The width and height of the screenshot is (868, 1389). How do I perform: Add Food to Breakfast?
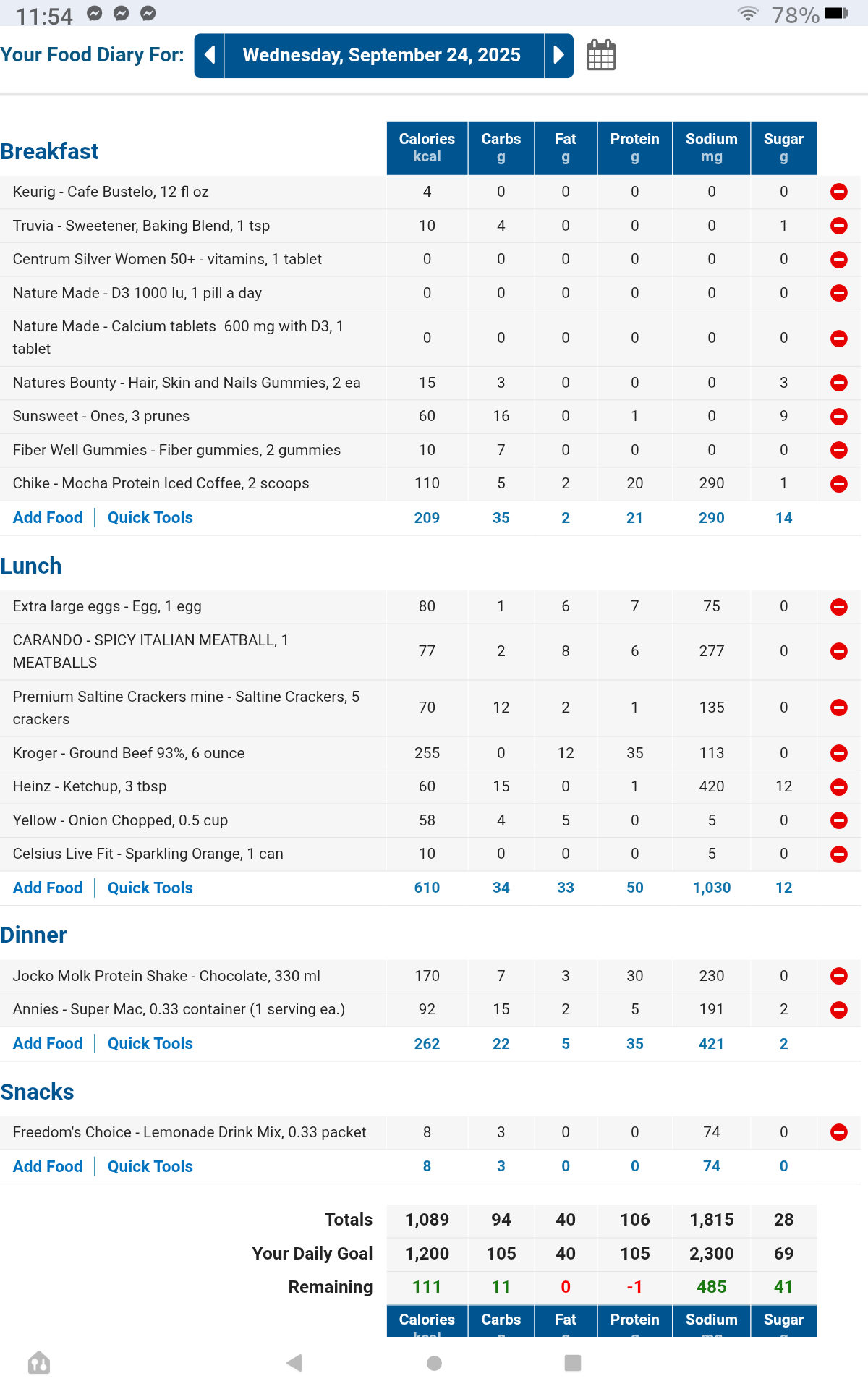pyautogui.click(x=48, y=518)
